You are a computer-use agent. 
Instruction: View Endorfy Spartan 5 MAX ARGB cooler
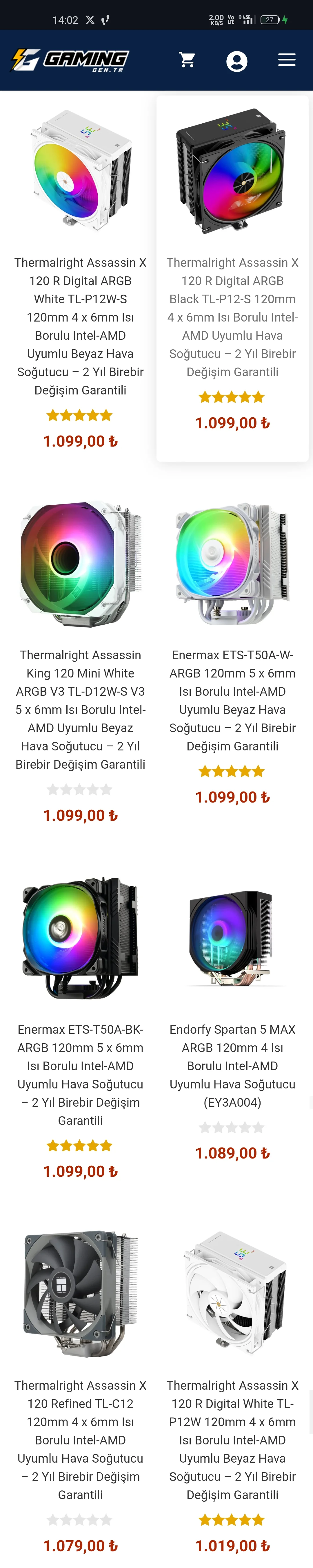(x=232, y=1065)
